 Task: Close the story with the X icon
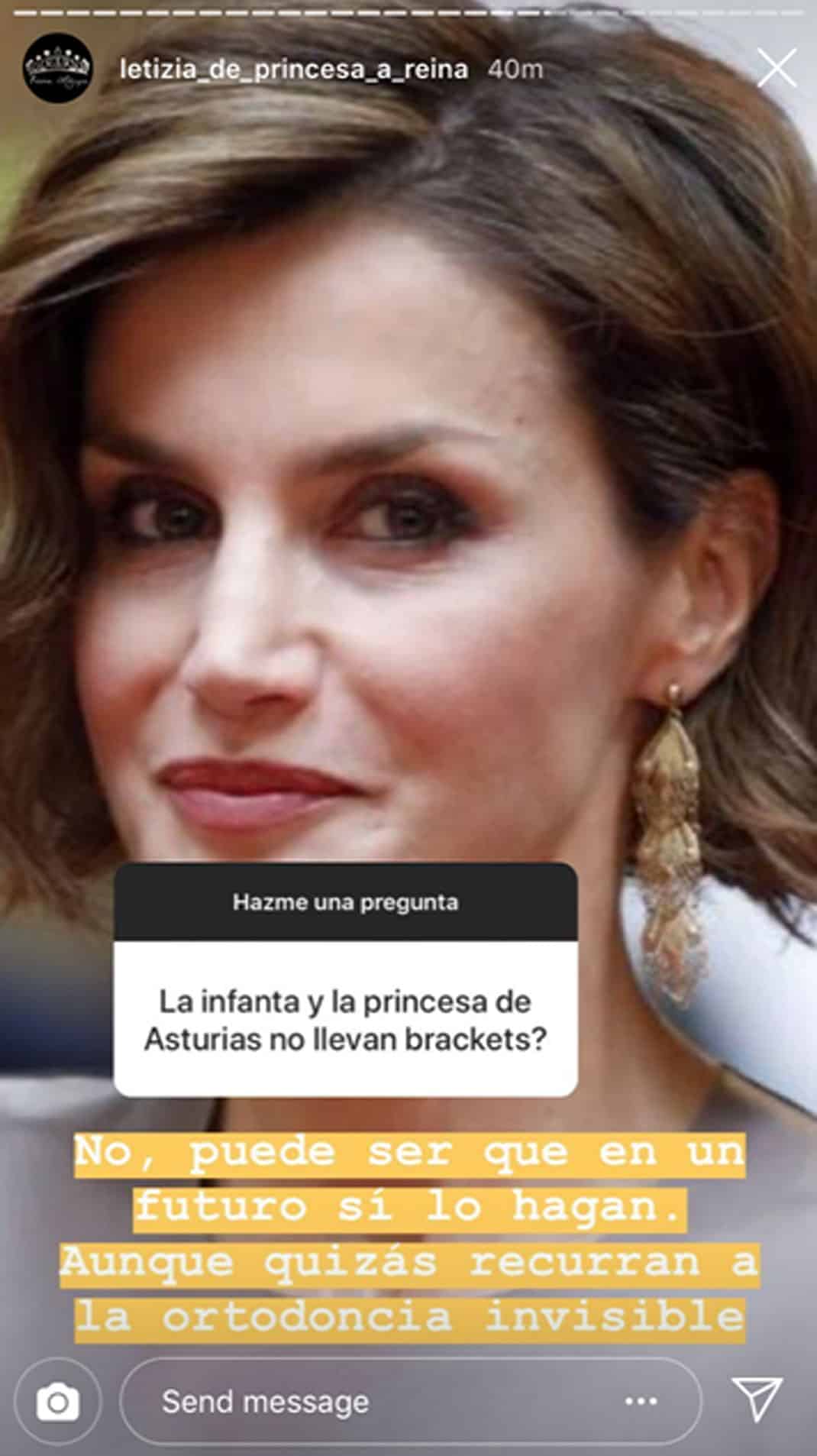click(x=777, y=68)
